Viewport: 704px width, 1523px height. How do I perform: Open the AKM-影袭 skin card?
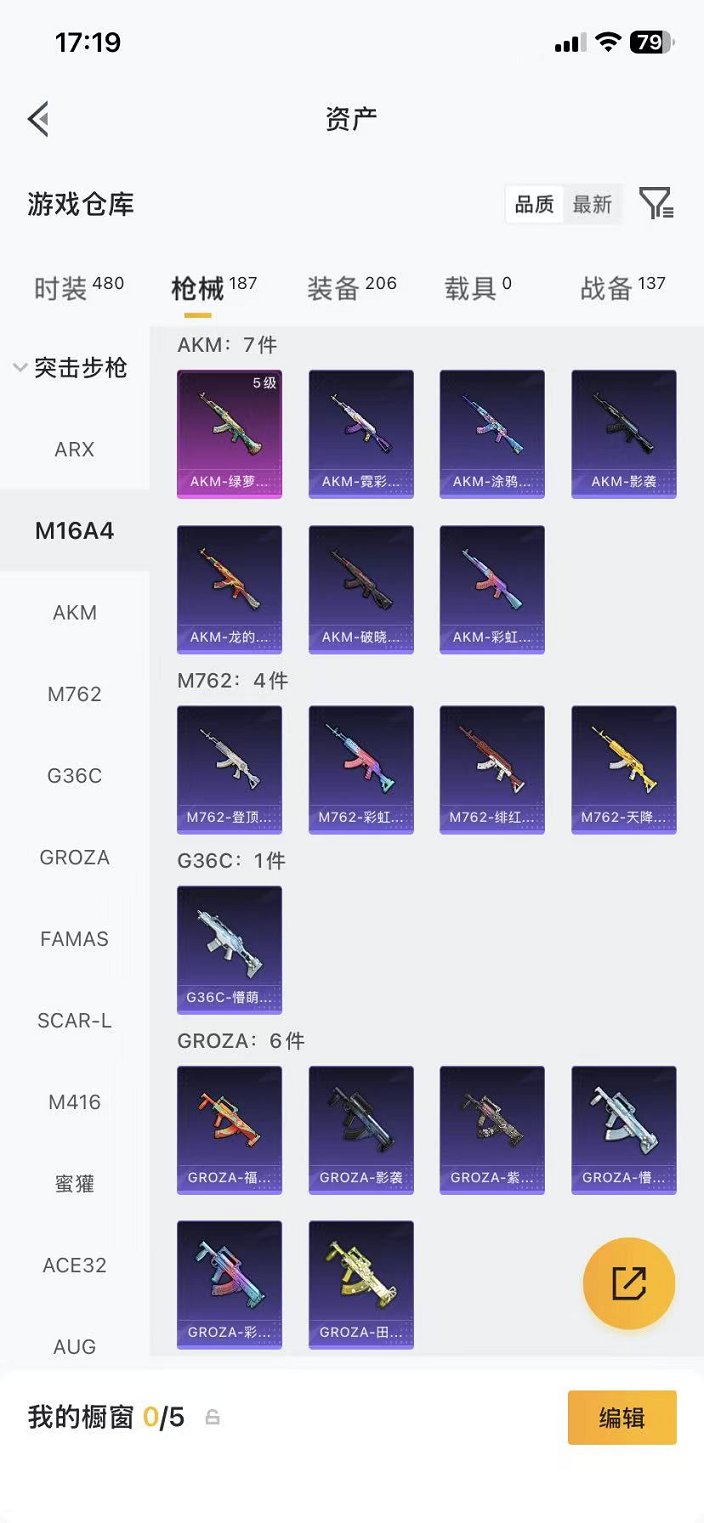624,434
